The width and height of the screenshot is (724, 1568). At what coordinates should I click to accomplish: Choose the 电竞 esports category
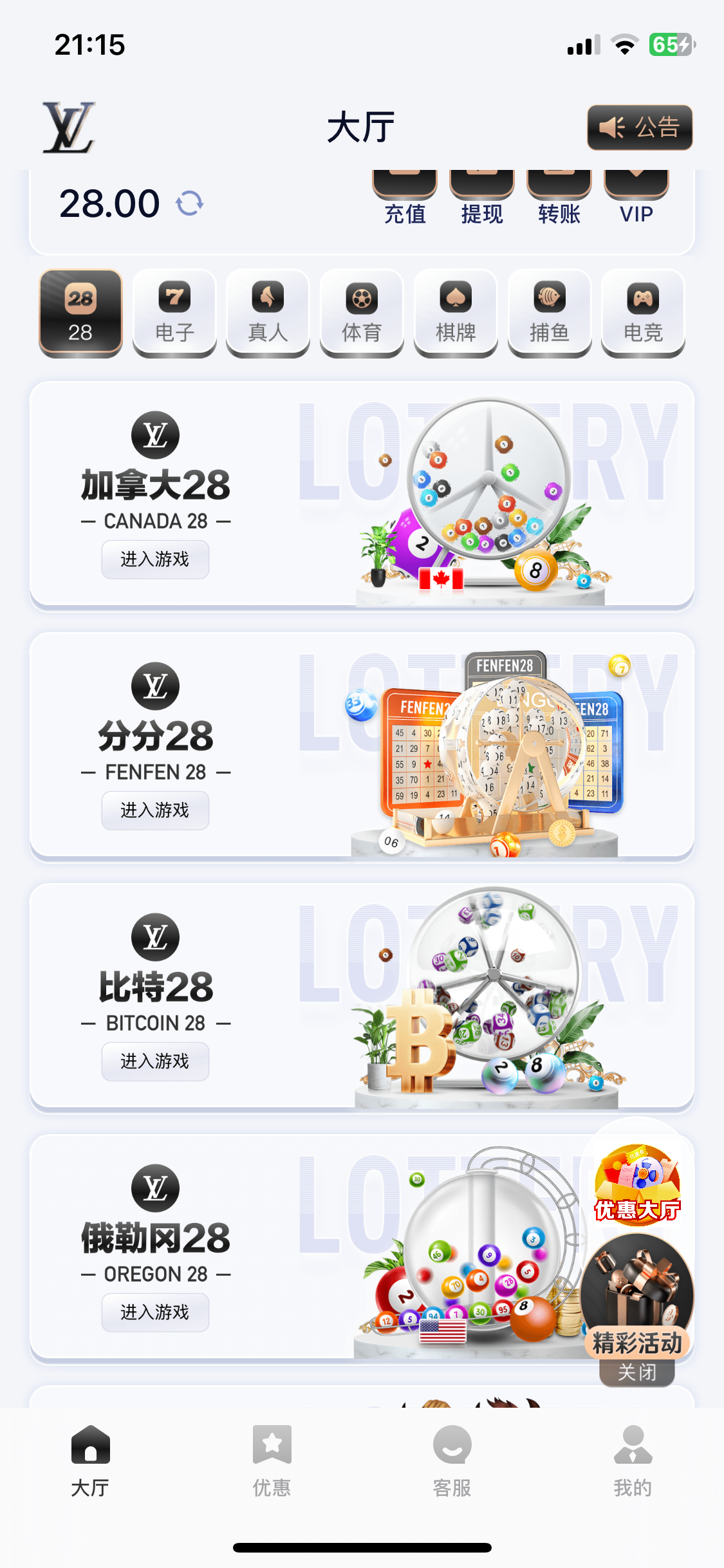(x=643, y=312)
